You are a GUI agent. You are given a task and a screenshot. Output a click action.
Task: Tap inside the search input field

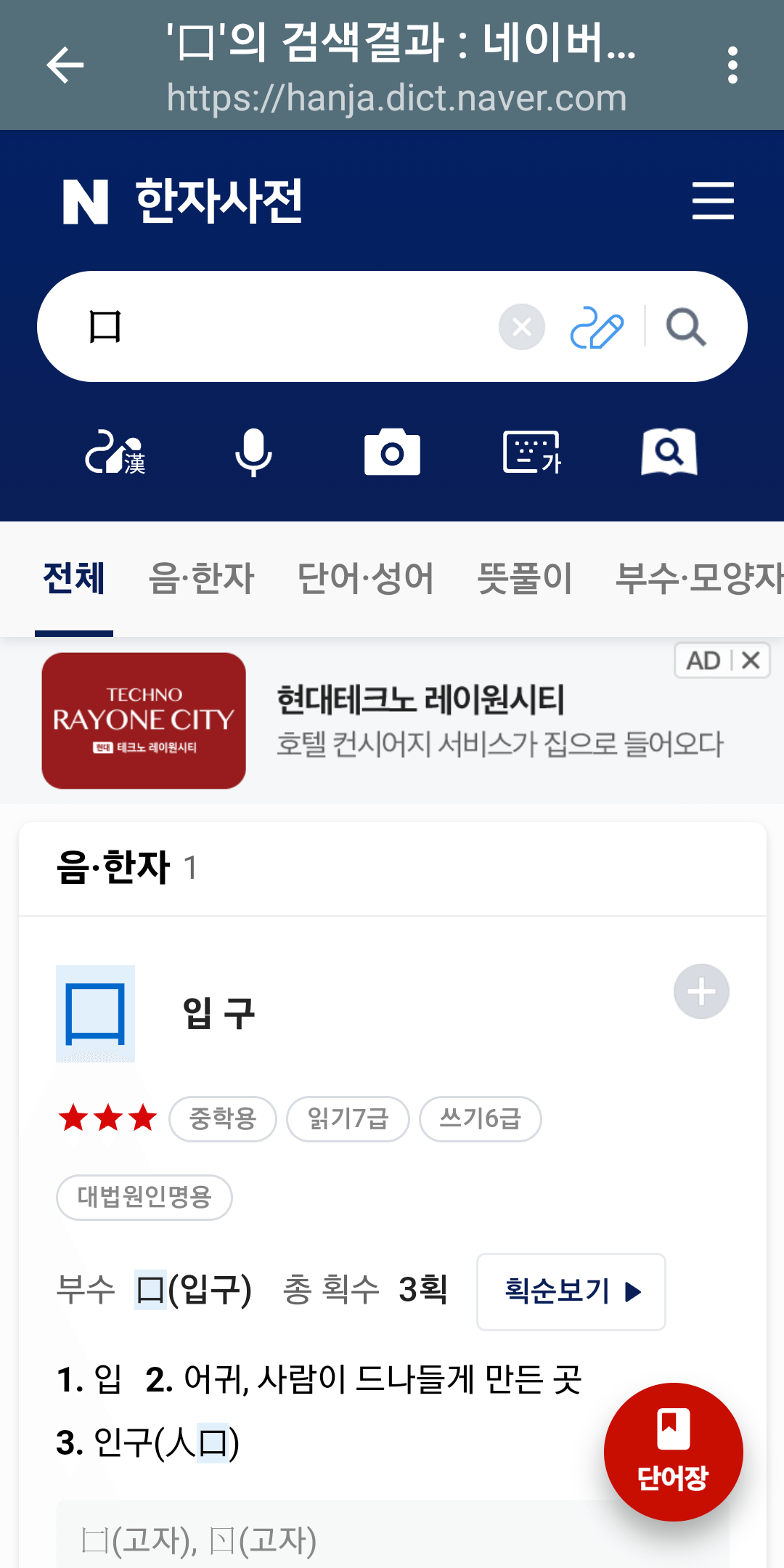pos(290,327)
